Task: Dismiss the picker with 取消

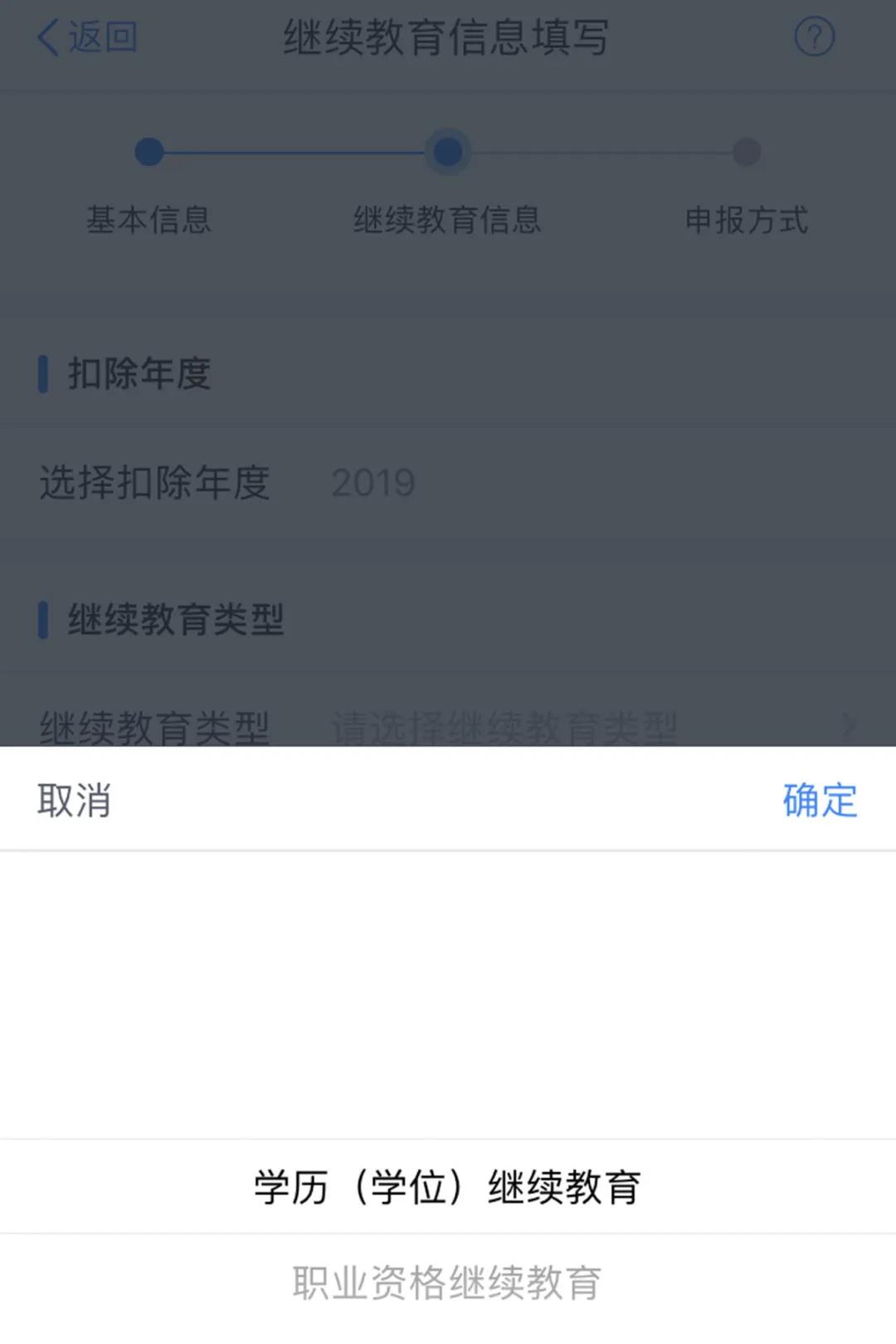Action: pos(73,799)
